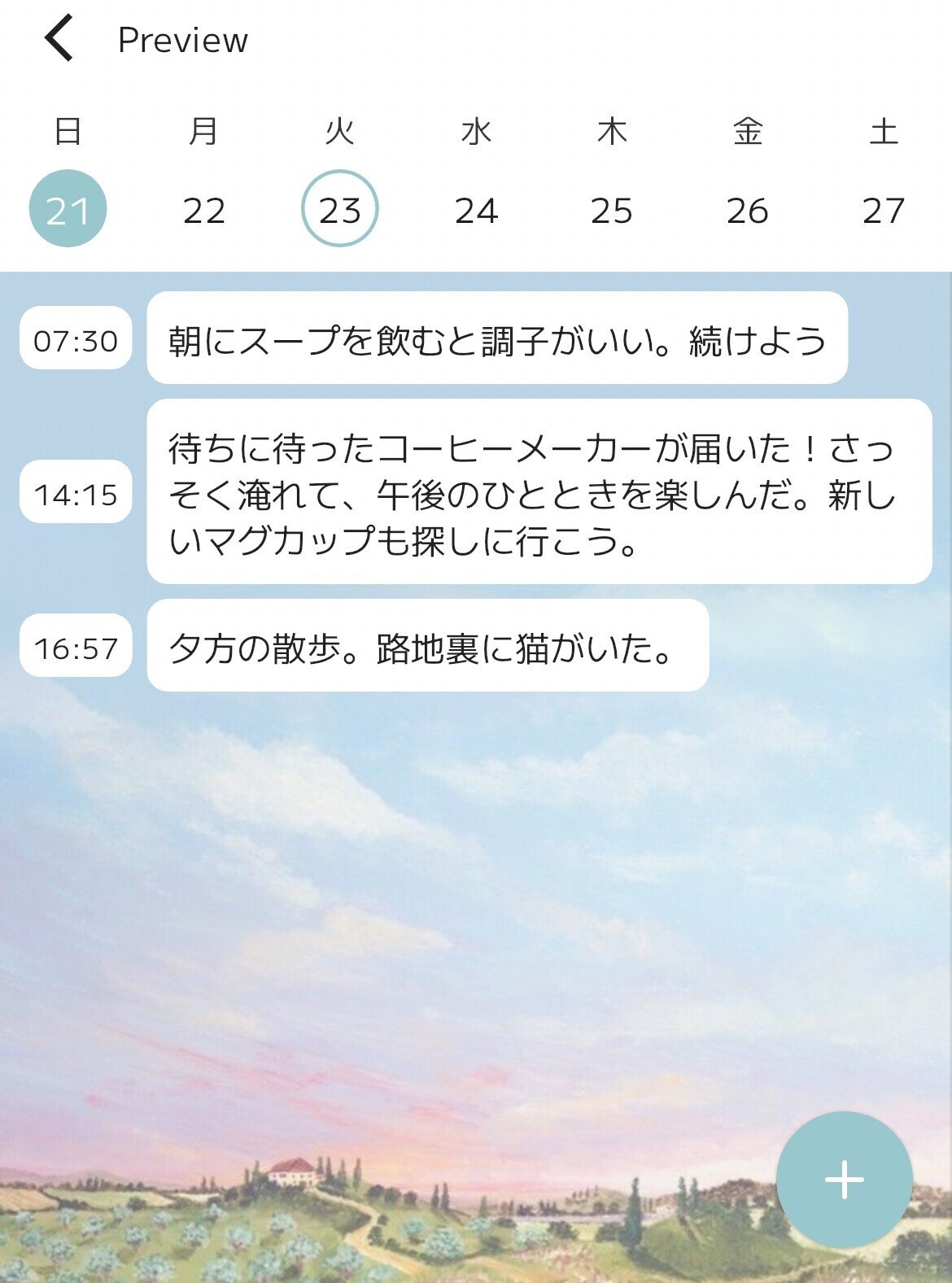Go back from the Preview screen
Viewport: 952px width, 1283px height.
59,38
